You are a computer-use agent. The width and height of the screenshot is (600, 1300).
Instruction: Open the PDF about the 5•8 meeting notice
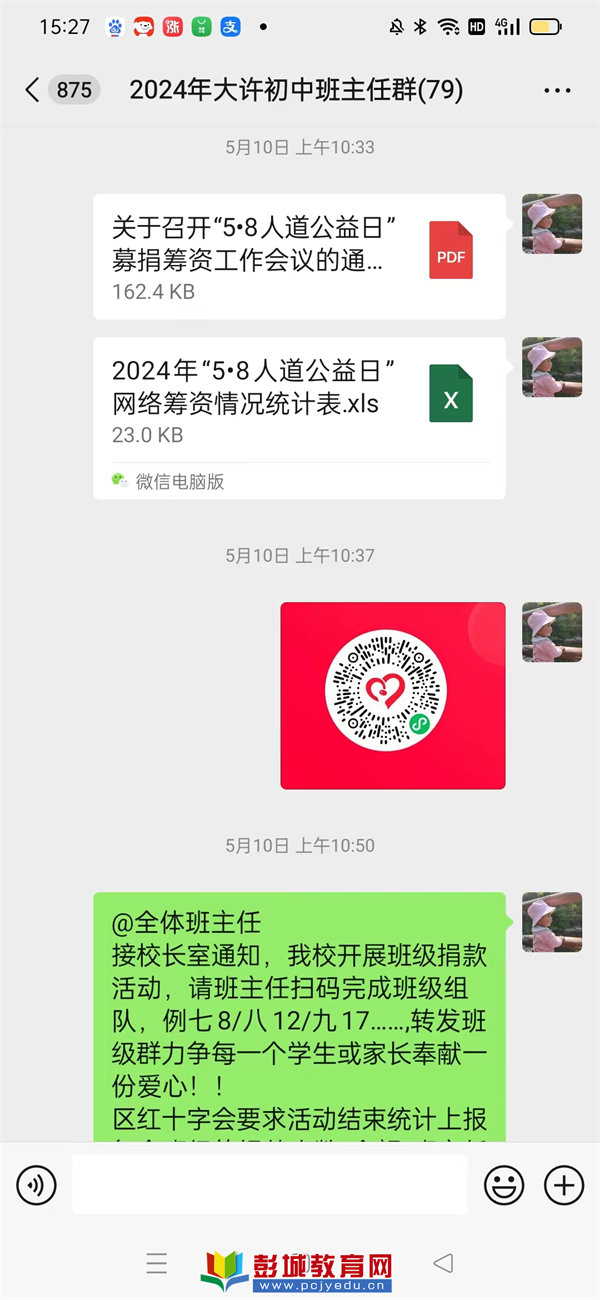(299, 256)
